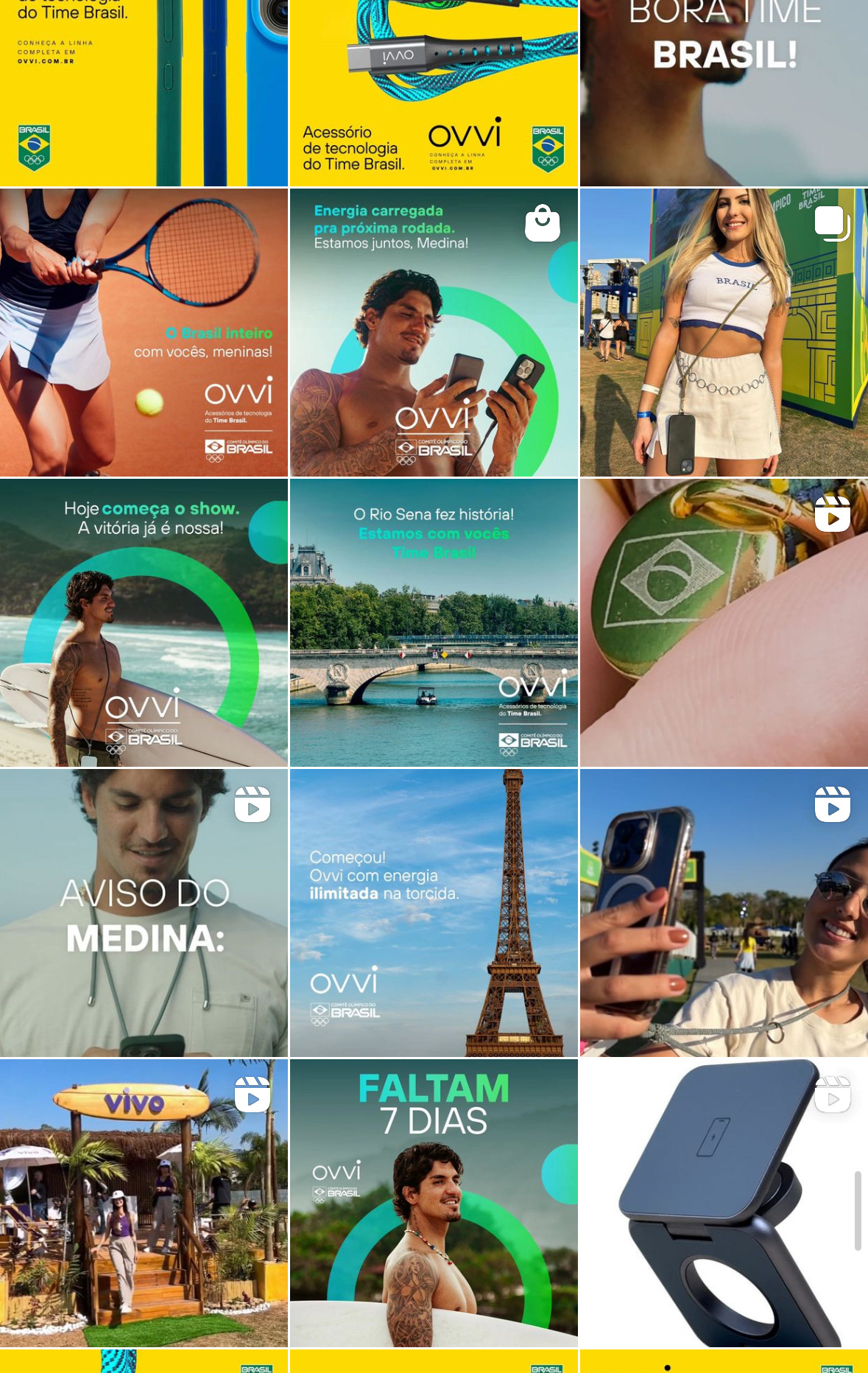Open the "Energia carregada pra próxima rodada" post

pos(434,332)
